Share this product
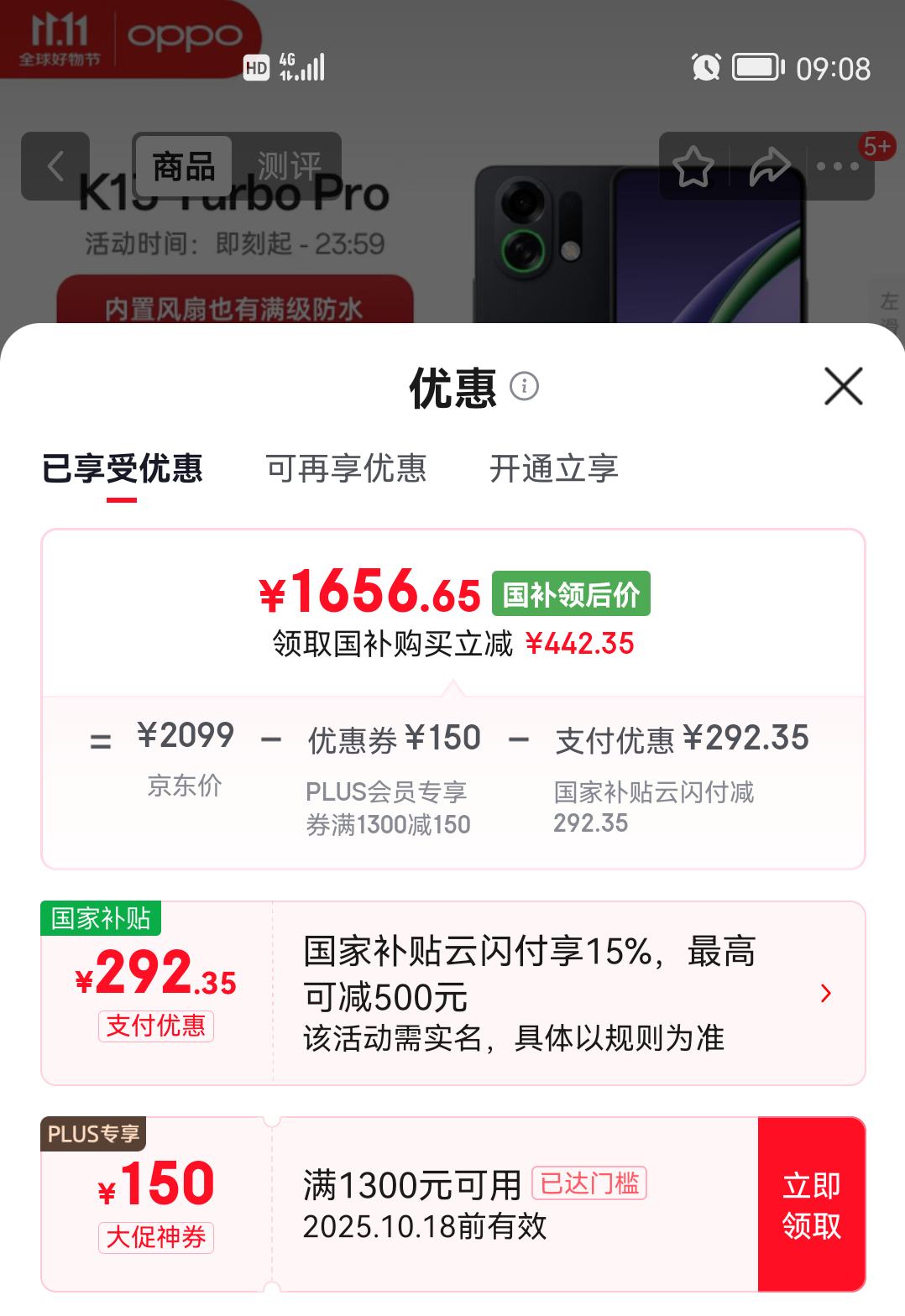Screen dimensions: 905x1316 [x=768, y=166]
